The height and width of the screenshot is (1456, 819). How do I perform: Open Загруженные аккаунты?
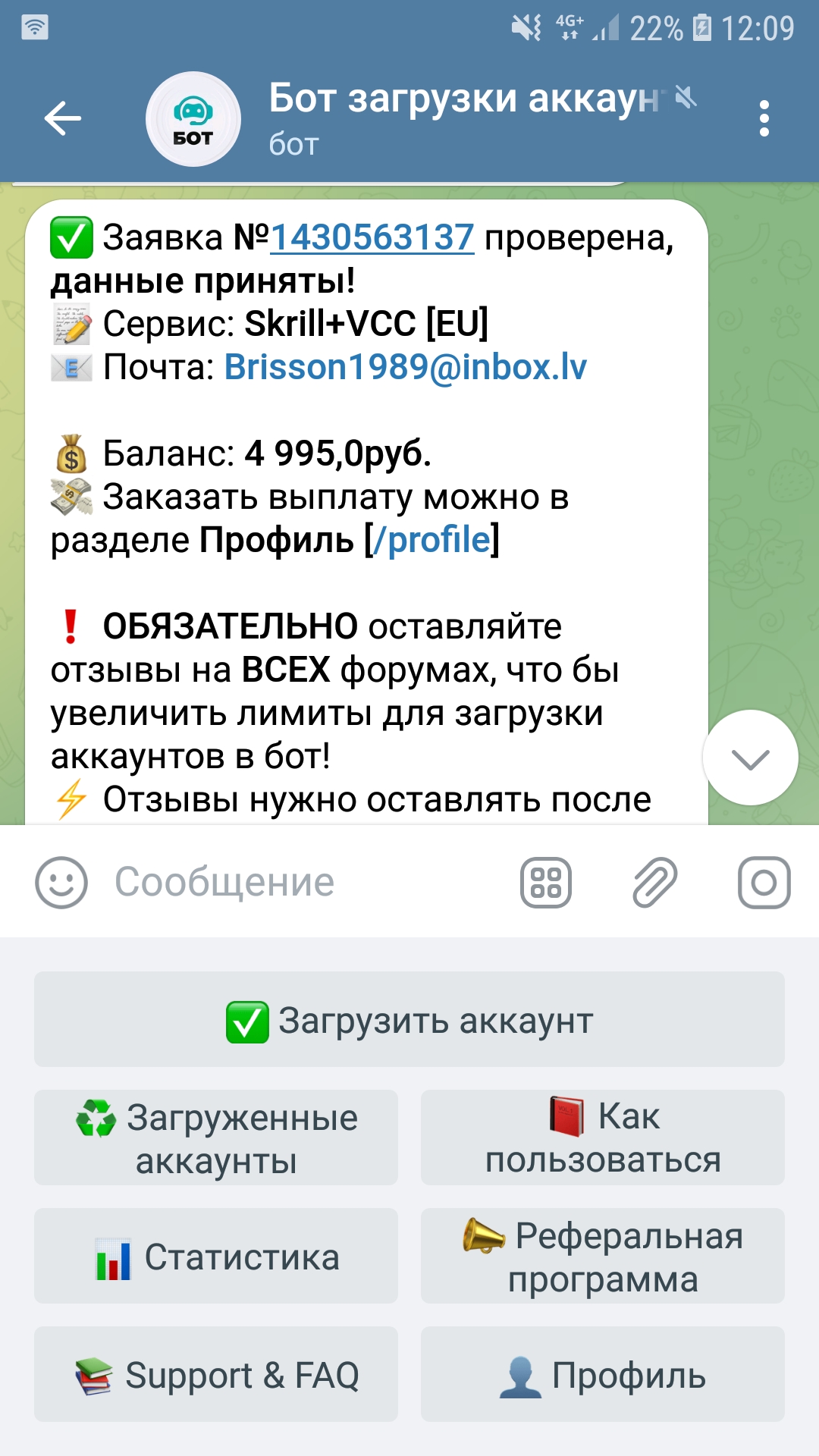point(216,1138)
